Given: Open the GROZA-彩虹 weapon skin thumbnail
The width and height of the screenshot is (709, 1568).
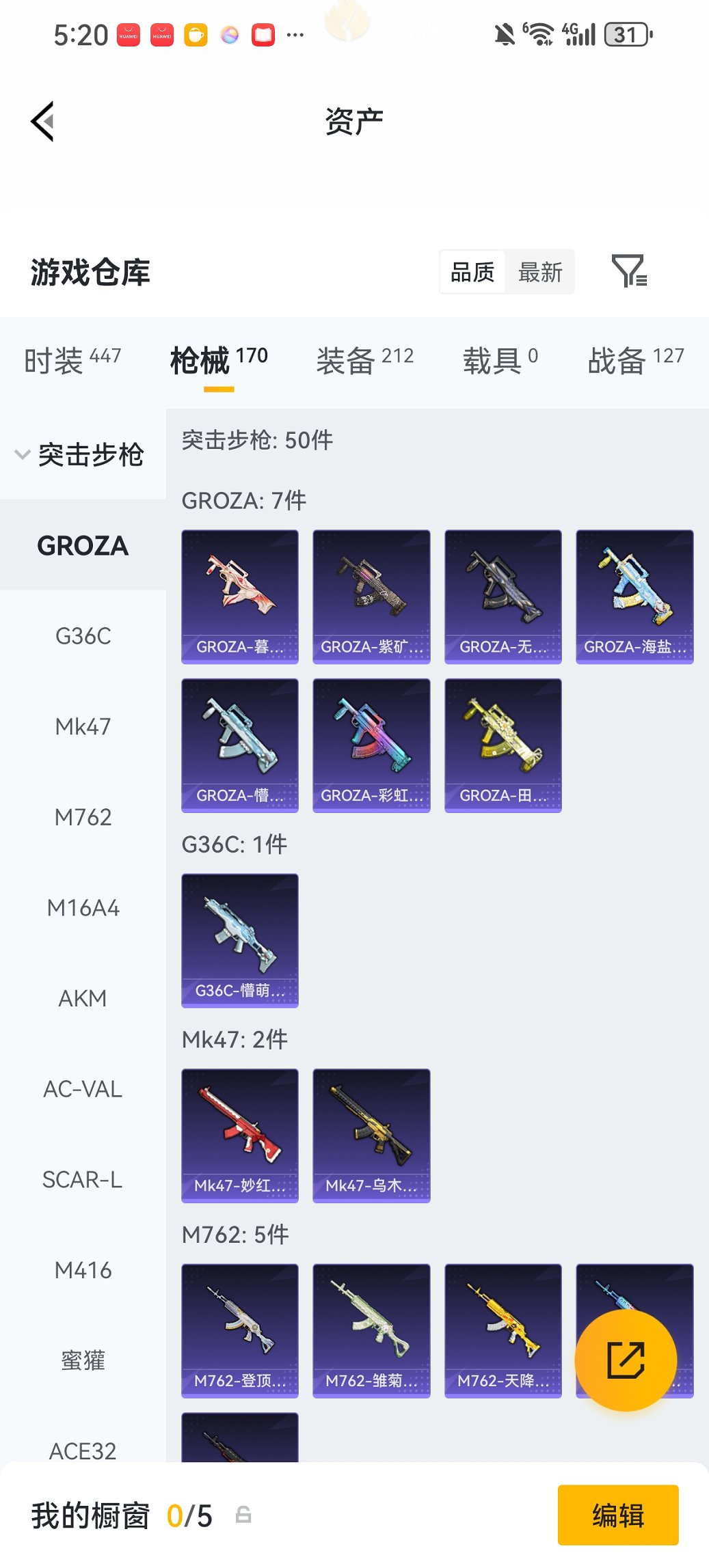Looking at the screenshot, I should pyautogui.click(x=371, y=745).
